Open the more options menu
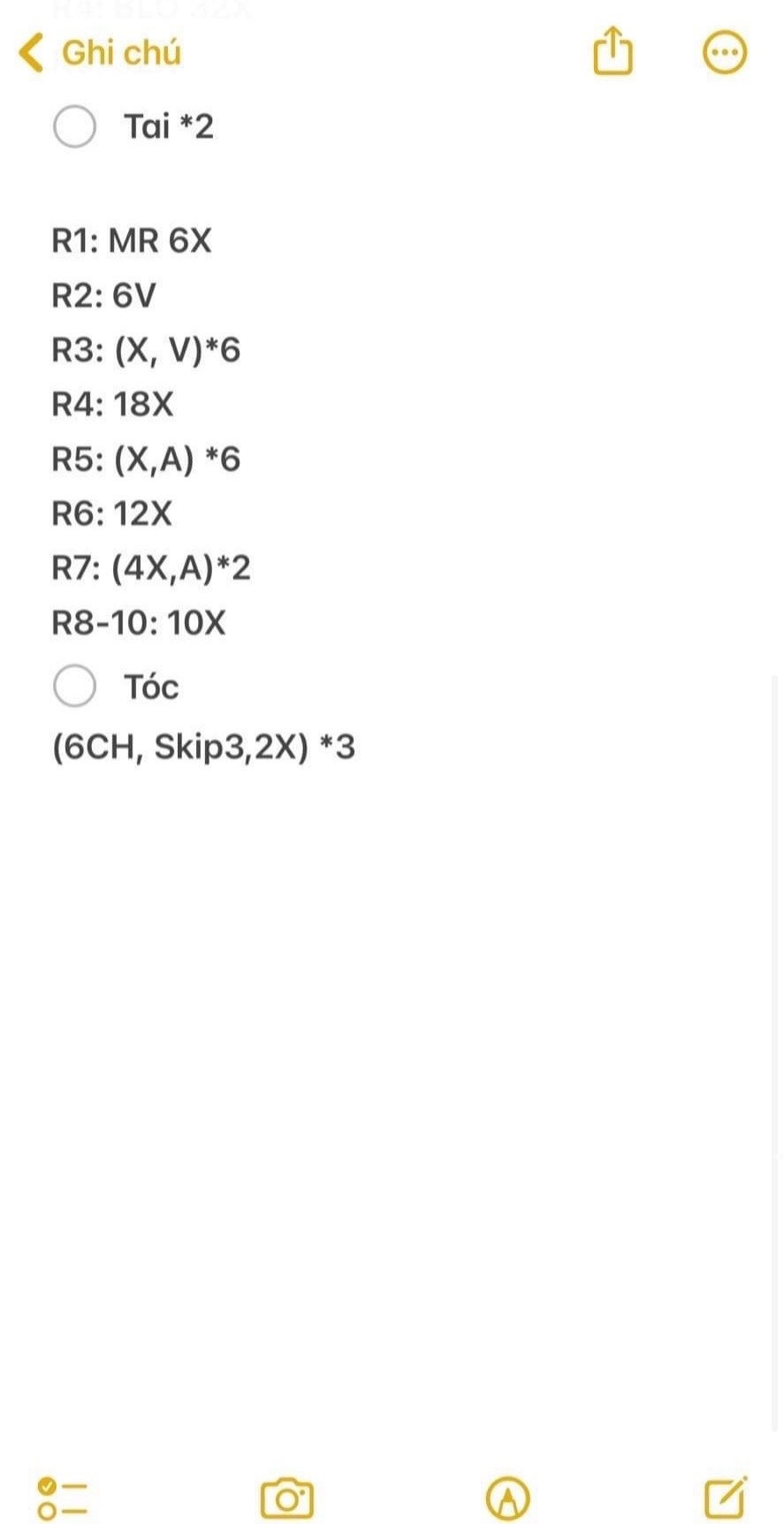 click(724, 52)
